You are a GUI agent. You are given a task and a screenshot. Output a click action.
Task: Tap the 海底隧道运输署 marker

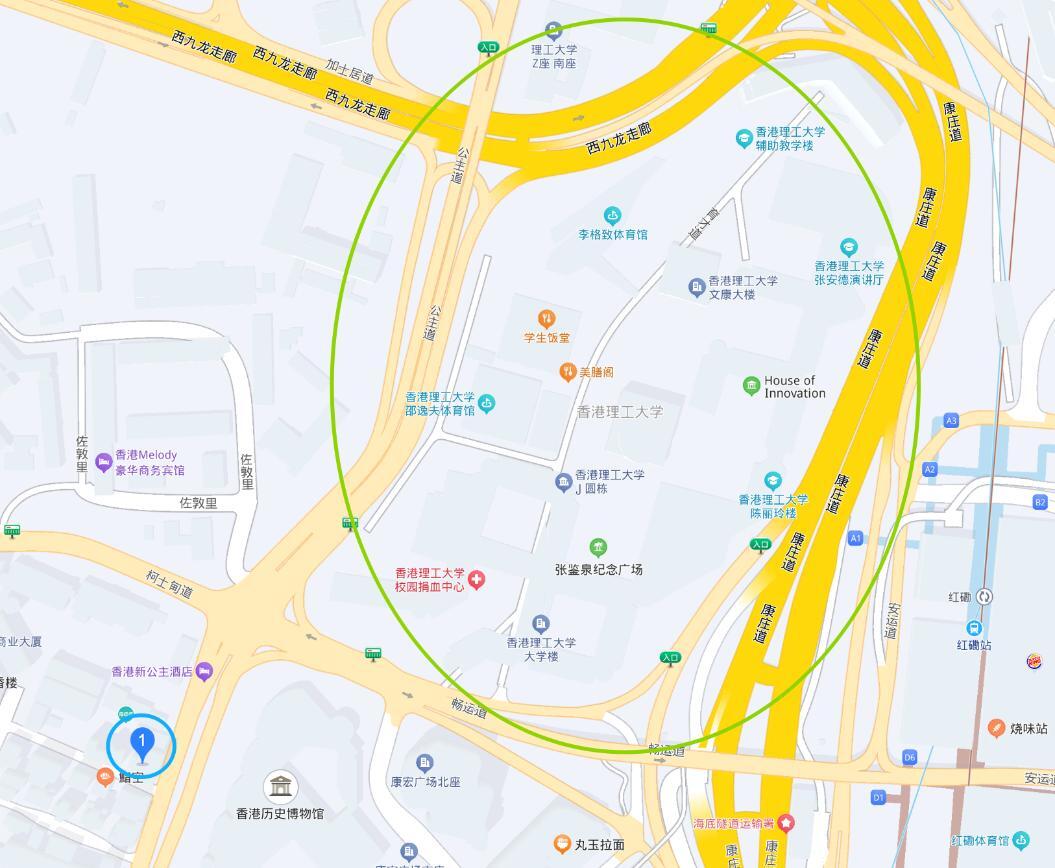click(786, 823)
